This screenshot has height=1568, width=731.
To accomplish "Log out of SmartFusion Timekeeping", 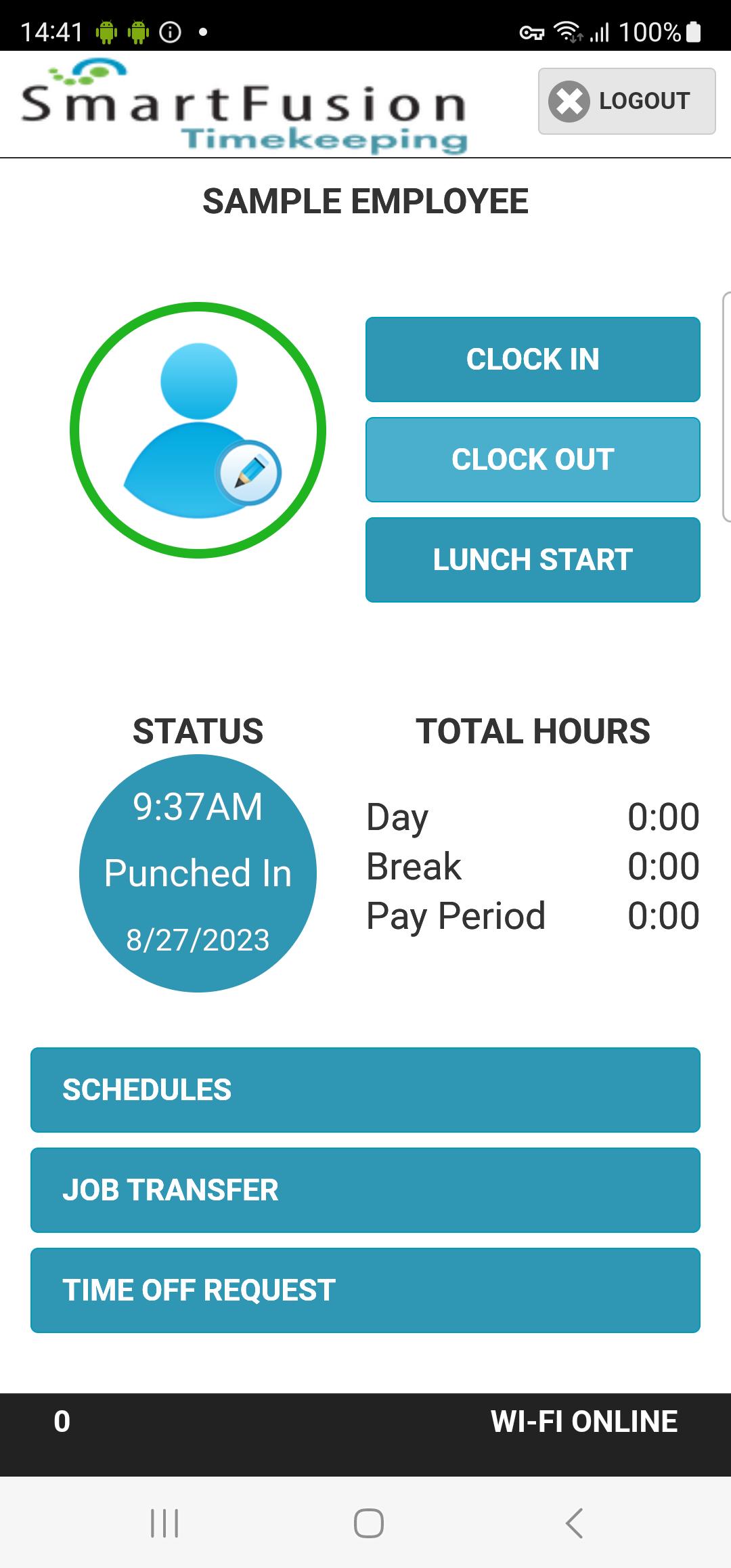I will (627, 101).
